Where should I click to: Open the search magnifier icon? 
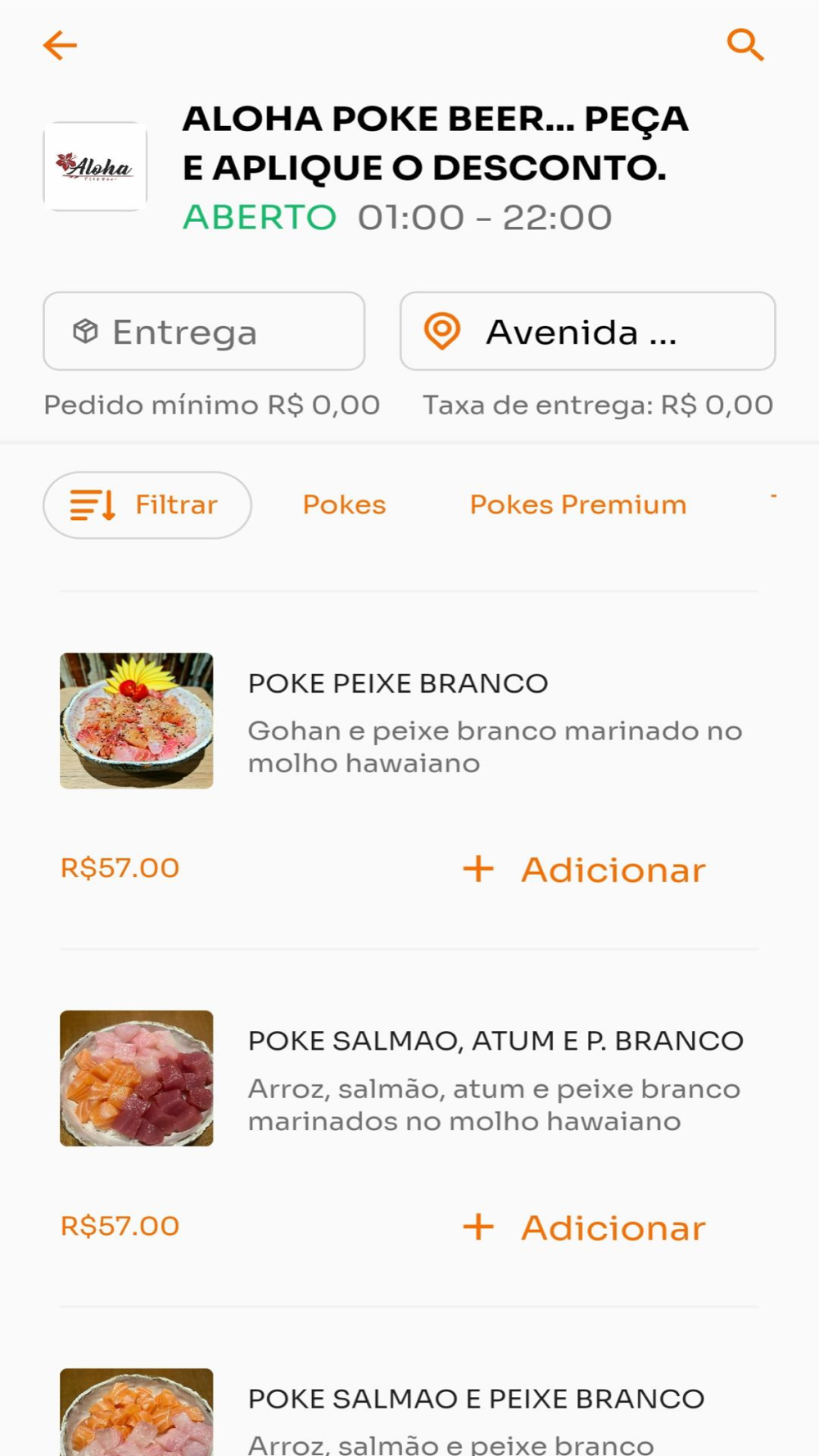(x=745, y=45)
